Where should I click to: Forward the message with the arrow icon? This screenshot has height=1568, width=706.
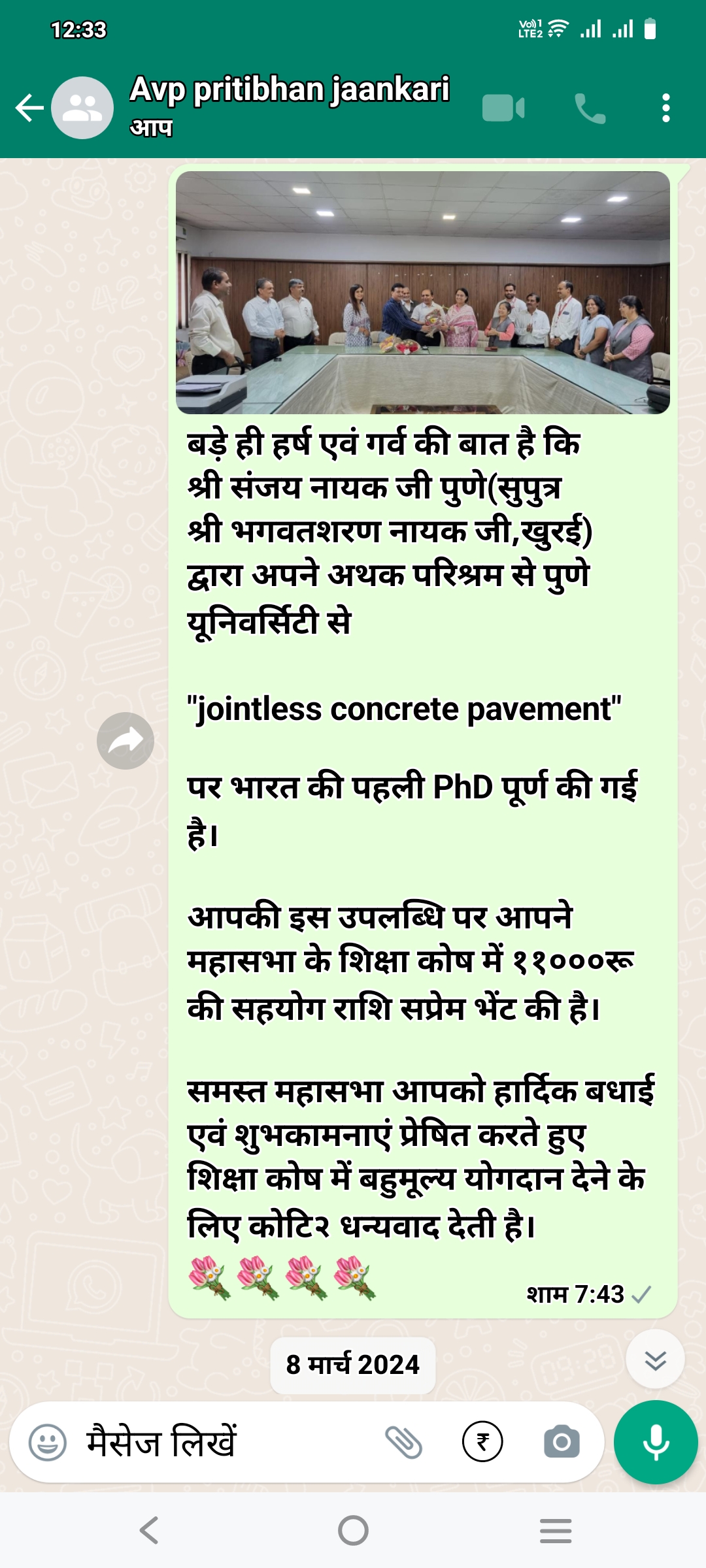pyautogui.click(x=126, y=740)
